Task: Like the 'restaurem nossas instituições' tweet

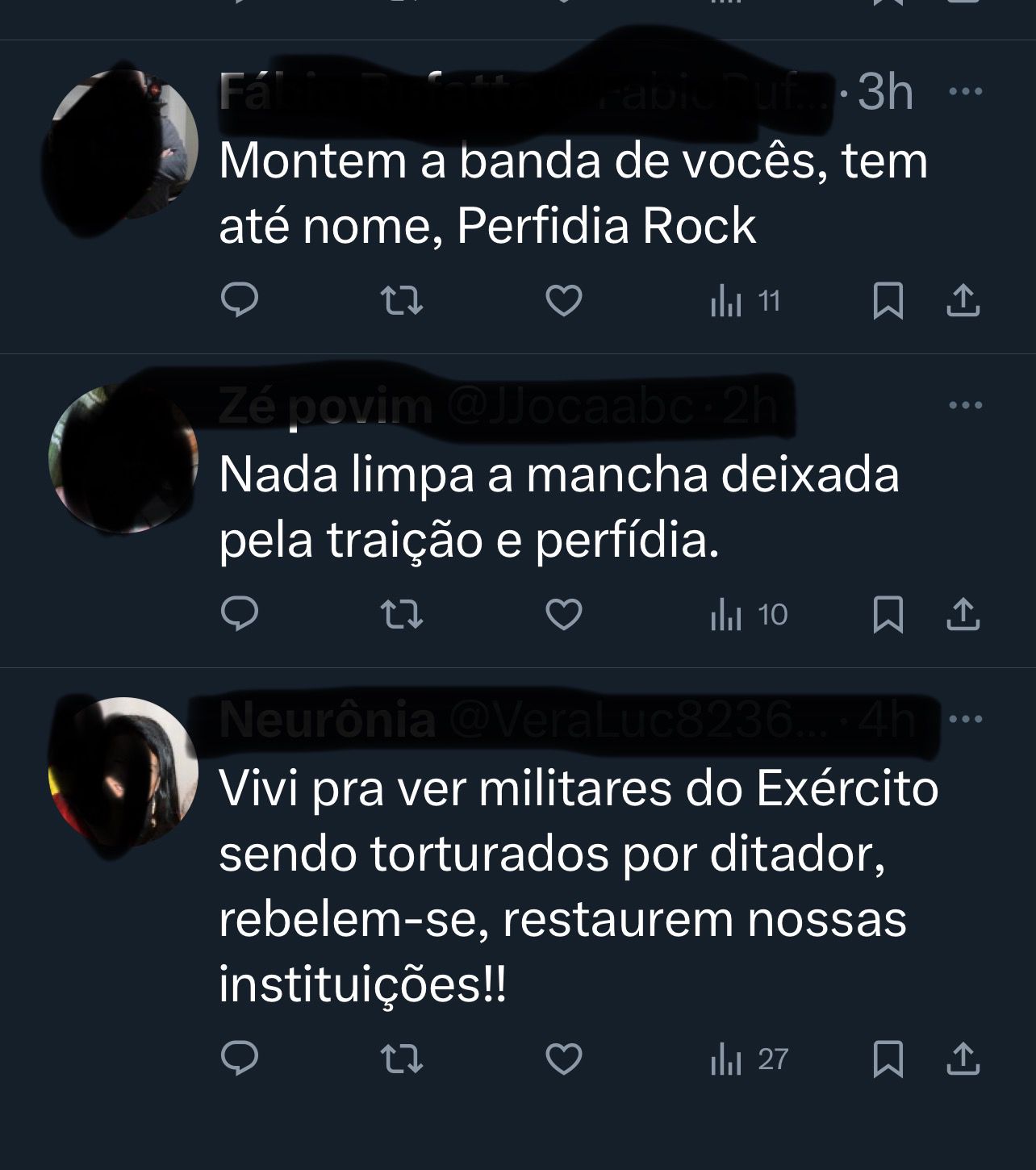Action: pyautogui.click(x=563, y=1059)
